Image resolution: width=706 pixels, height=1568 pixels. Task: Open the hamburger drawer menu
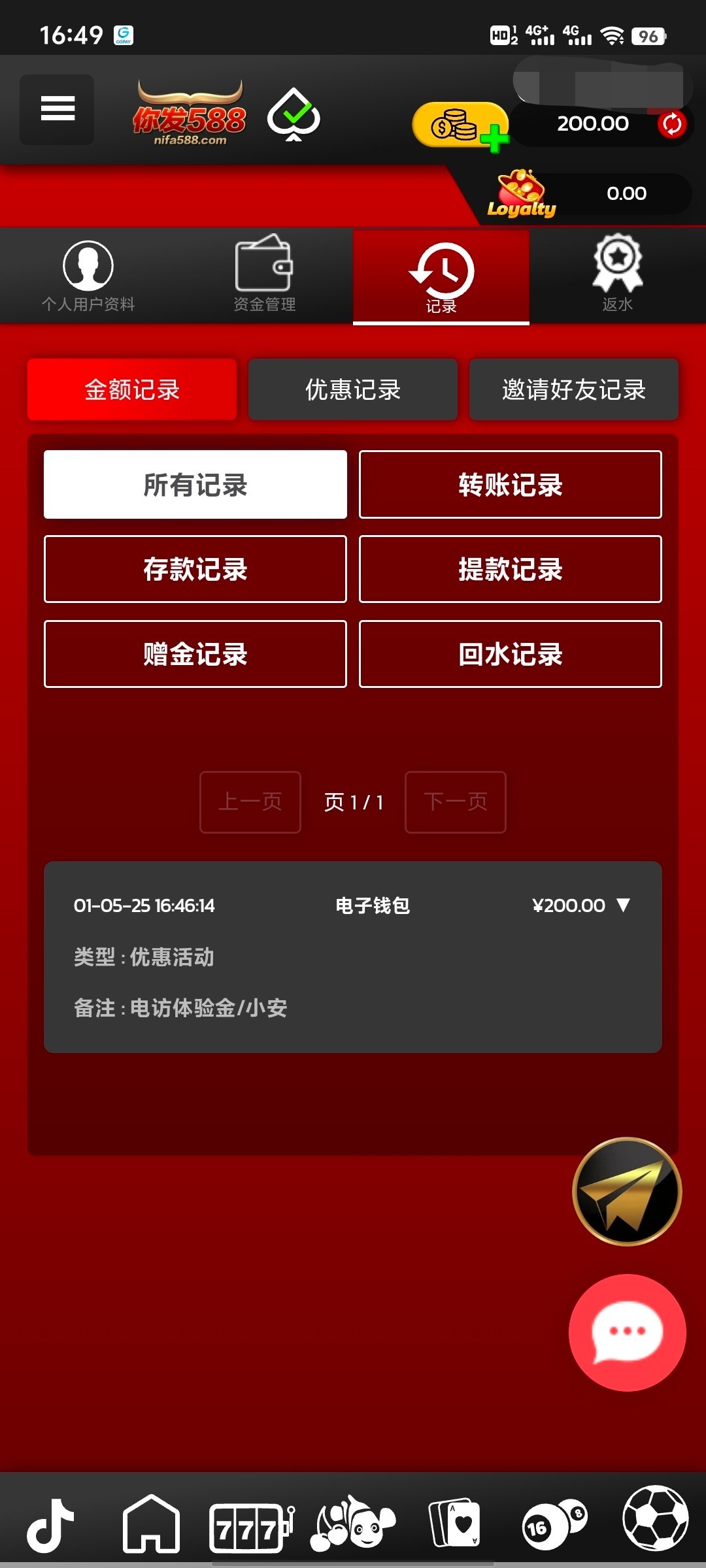(x=58, y=109)
